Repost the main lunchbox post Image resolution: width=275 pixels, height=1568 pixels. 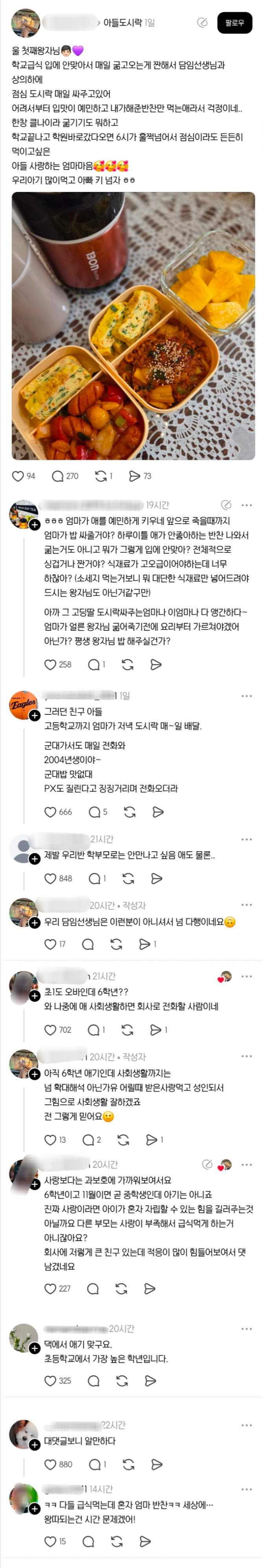(101, 476)
